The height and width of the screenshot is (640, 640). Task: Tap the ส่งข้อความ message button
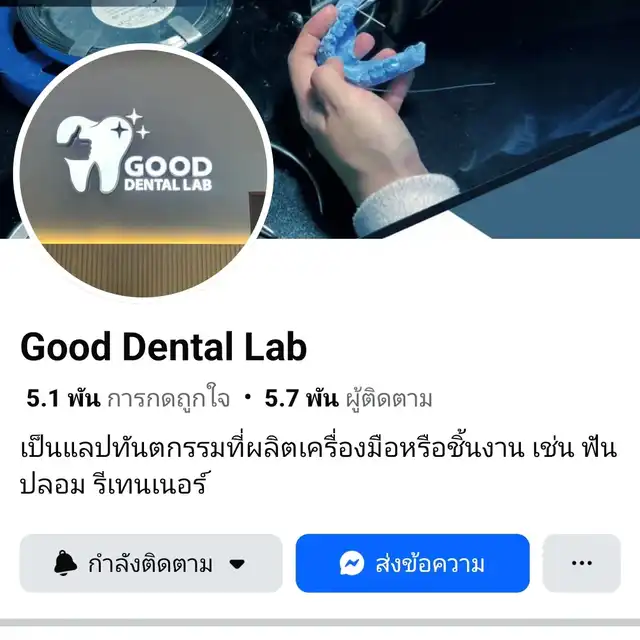[x=412, y=563]
